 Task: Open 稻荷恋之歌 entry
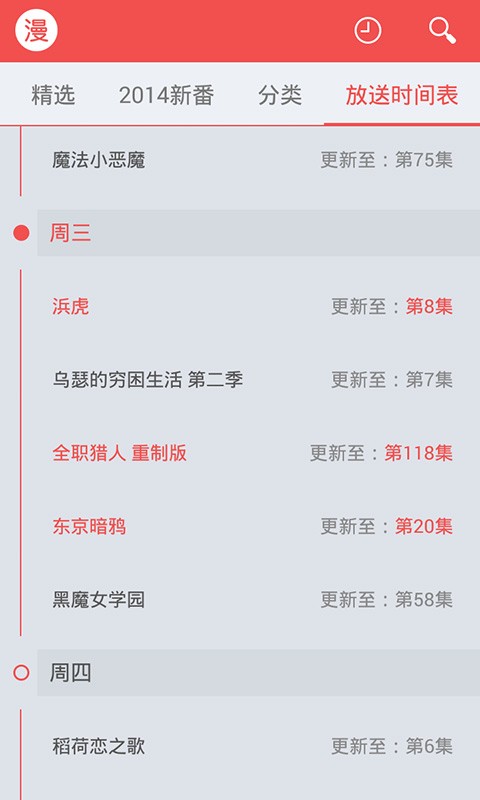(251, 746)
